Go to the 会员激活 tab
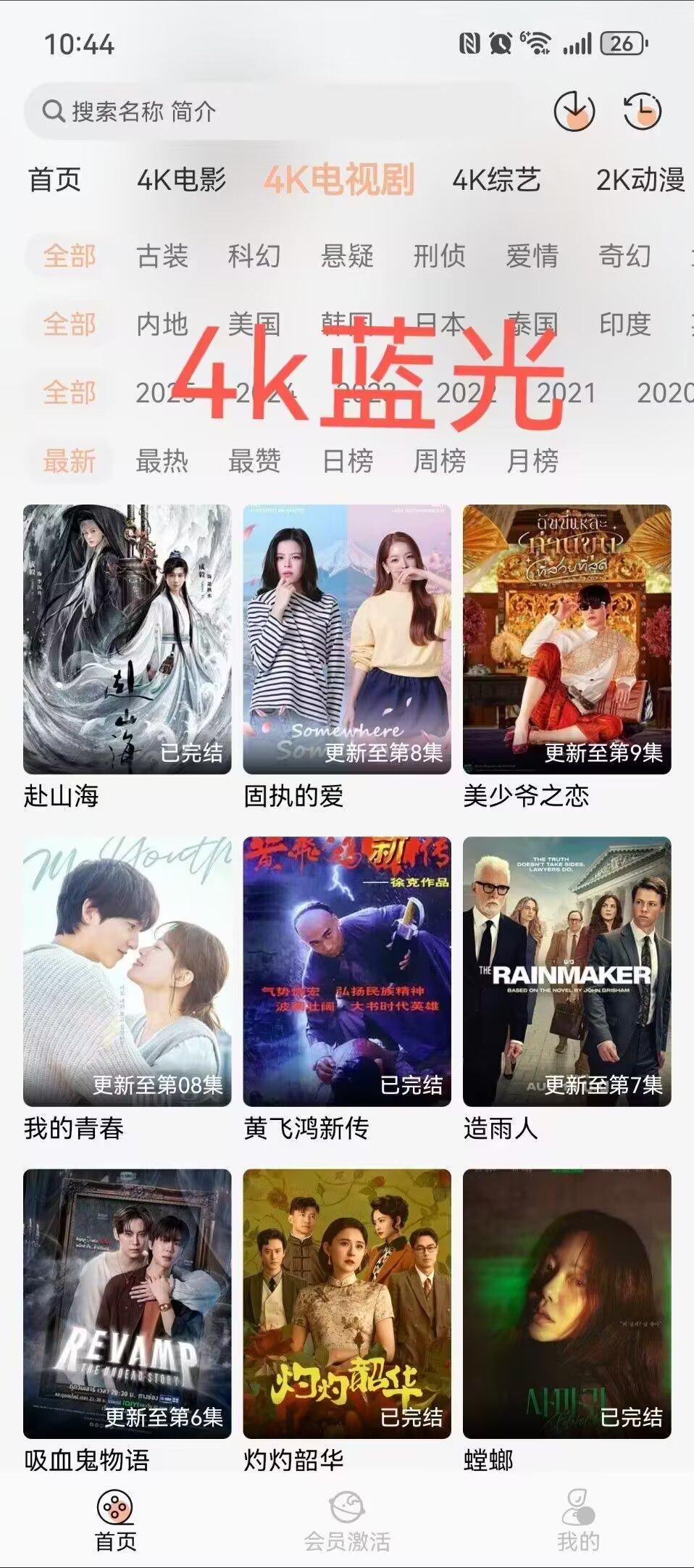694x1568 pixels. pyautogui.click(x=347, y=1521)
